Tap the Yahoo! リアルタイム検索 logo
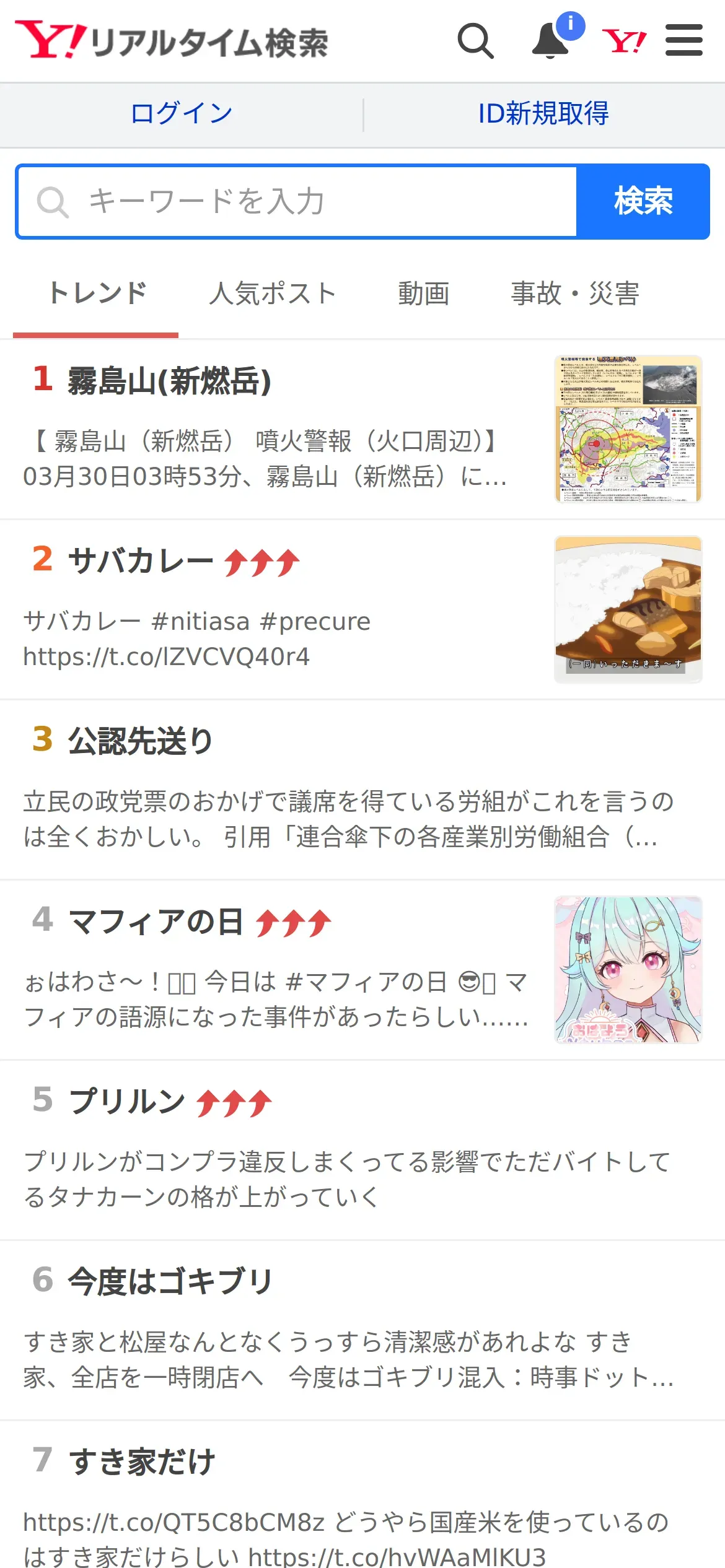Viewport: 725px width, 1568px height. click(x=172, y=41)
